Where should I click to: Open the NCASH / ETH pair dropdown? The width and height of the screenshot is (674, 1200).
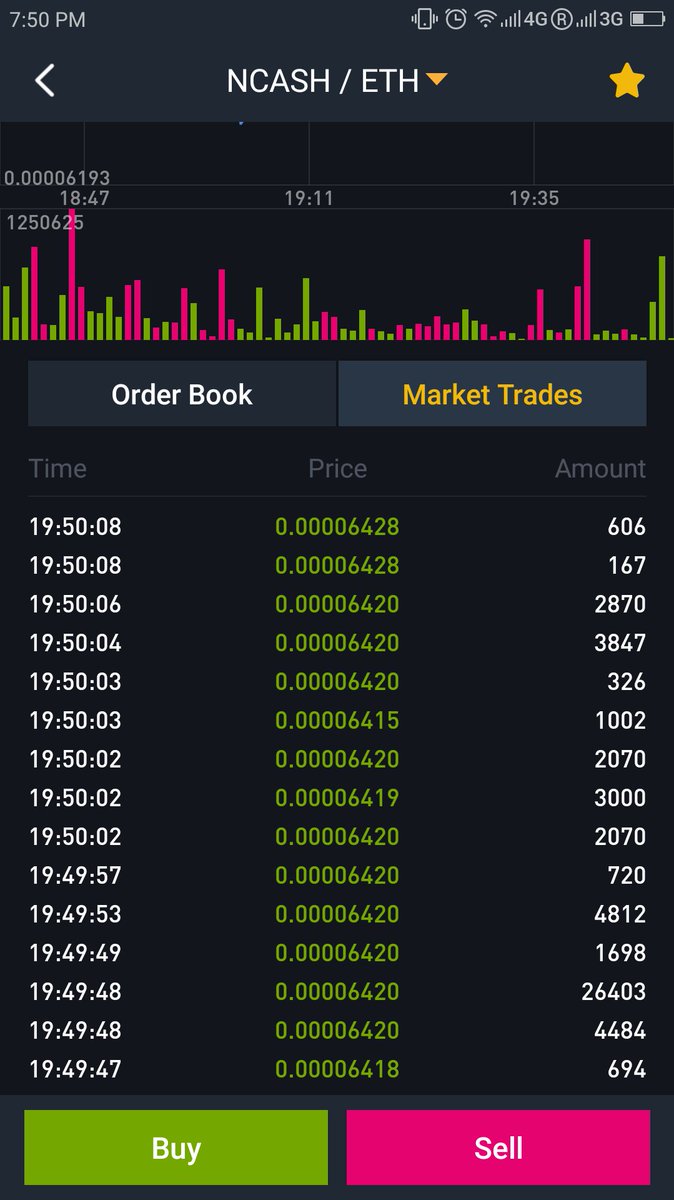pyautogui.click(x=336, y=80)
